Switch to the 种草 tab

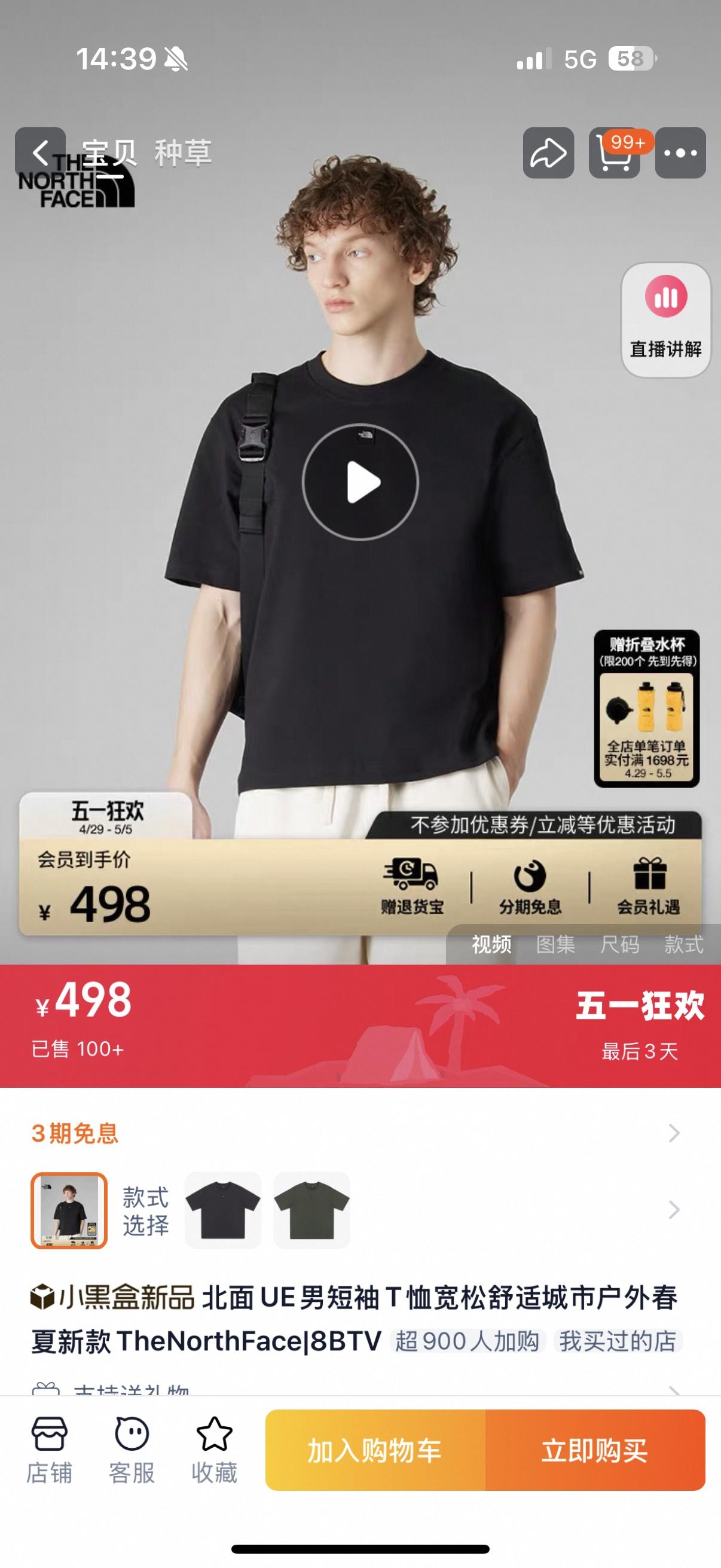pyautogui.click(x=182, y=152)
